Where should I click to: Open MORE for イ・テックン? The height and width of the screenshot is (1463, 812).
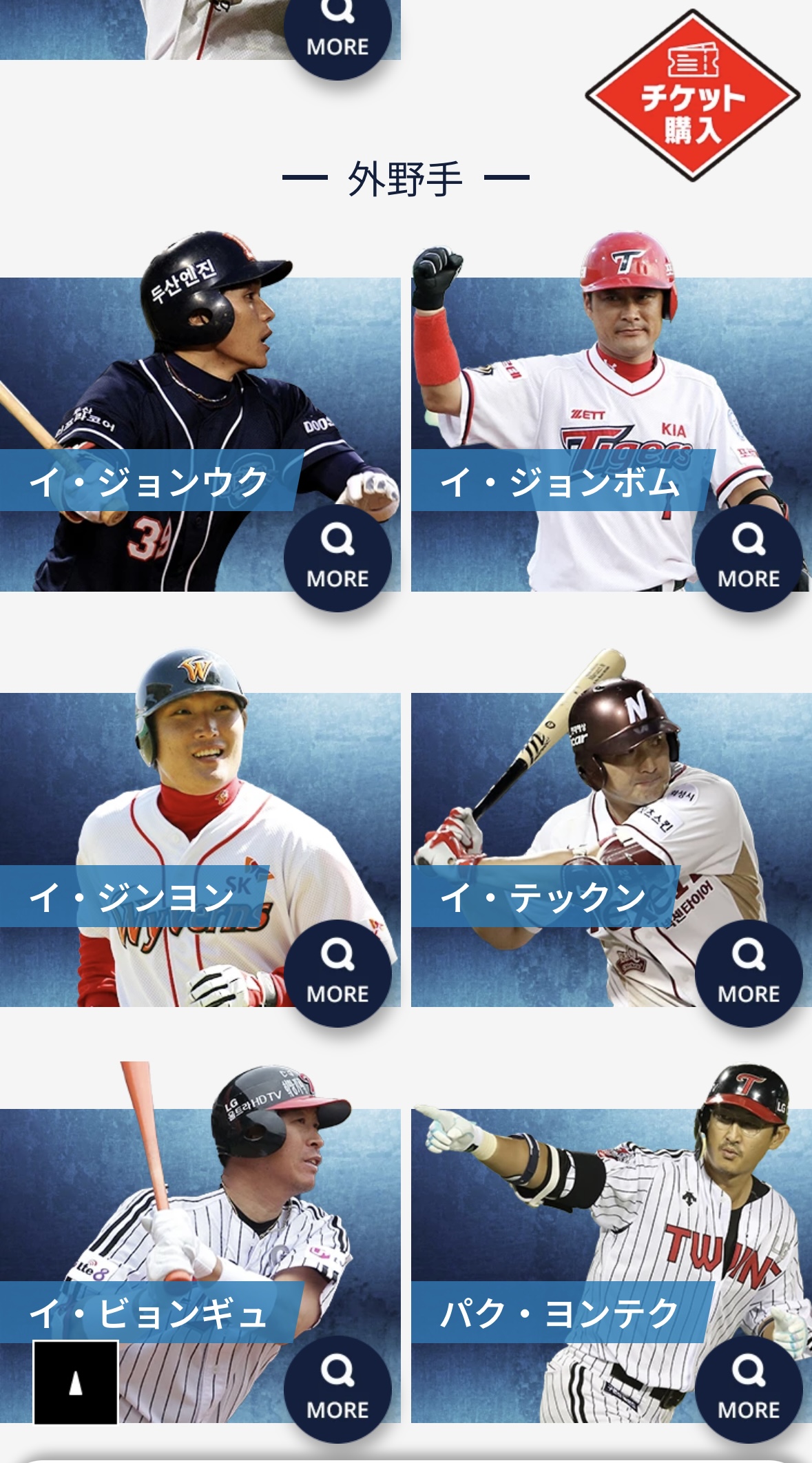coord(749,973)
